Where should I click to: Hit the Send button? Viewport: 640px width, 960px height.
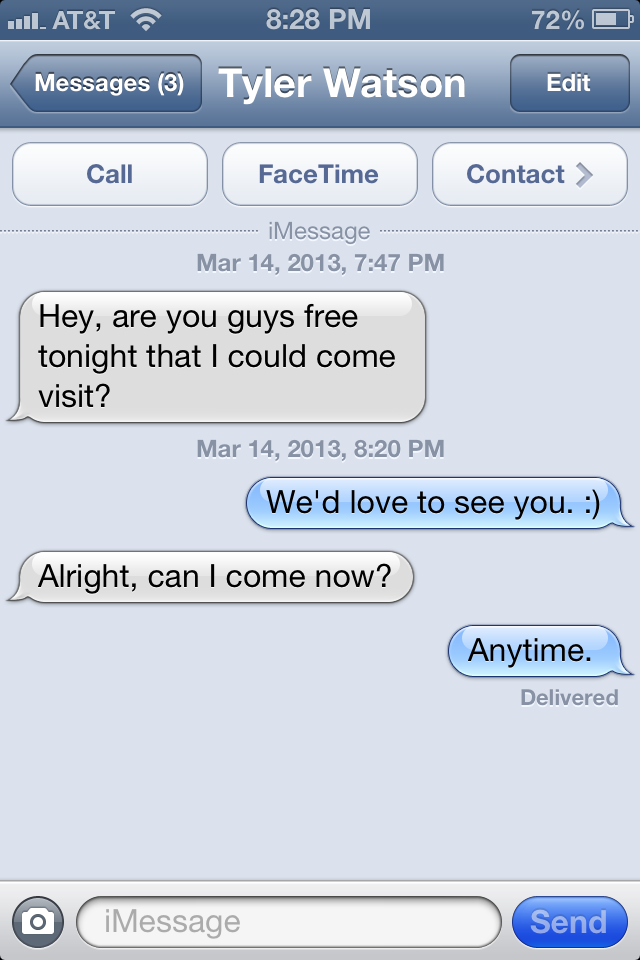[569, 921]
